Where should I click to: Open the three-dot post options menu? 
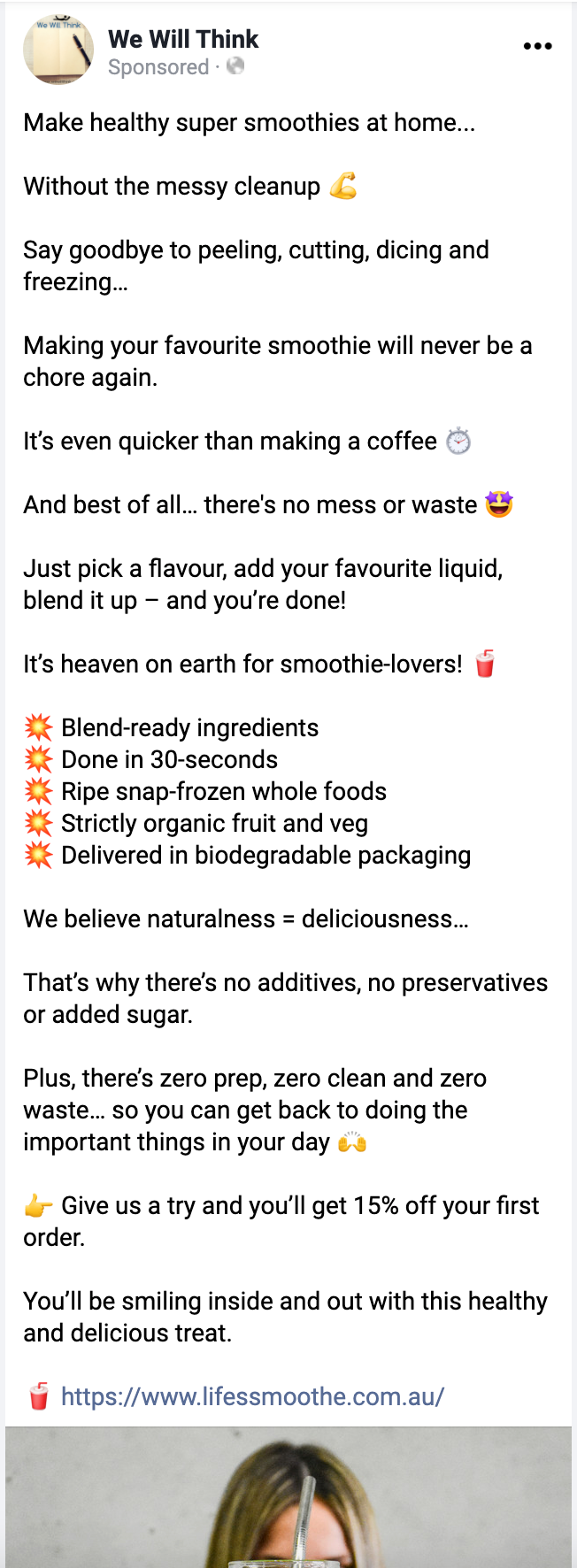[x=537, y=46]
